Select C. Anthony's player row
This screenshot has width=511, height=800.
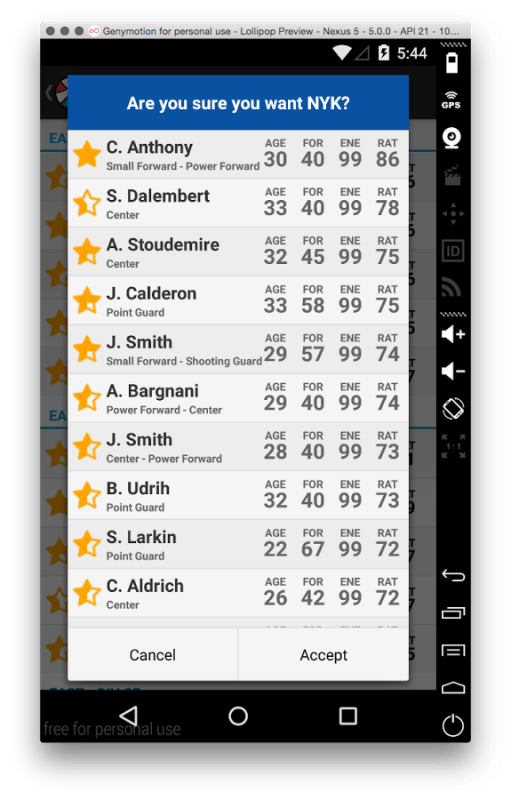tap(238, 154)
